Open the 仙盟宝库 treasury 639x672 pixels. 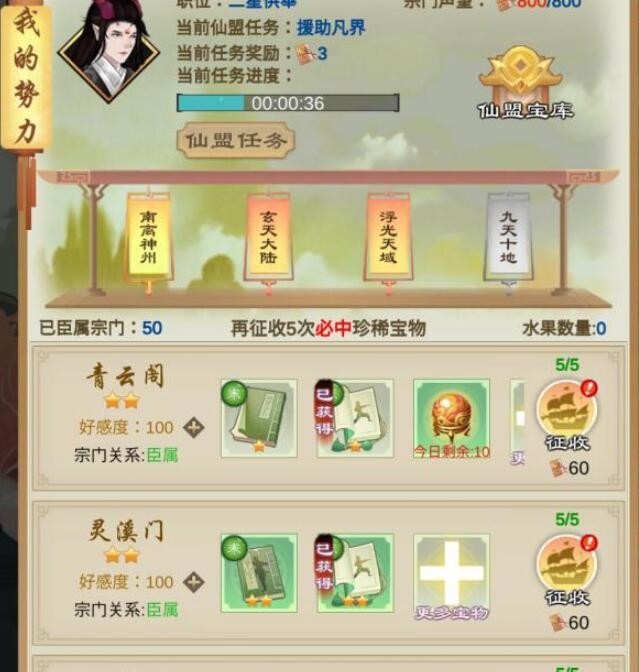point(523,85)
